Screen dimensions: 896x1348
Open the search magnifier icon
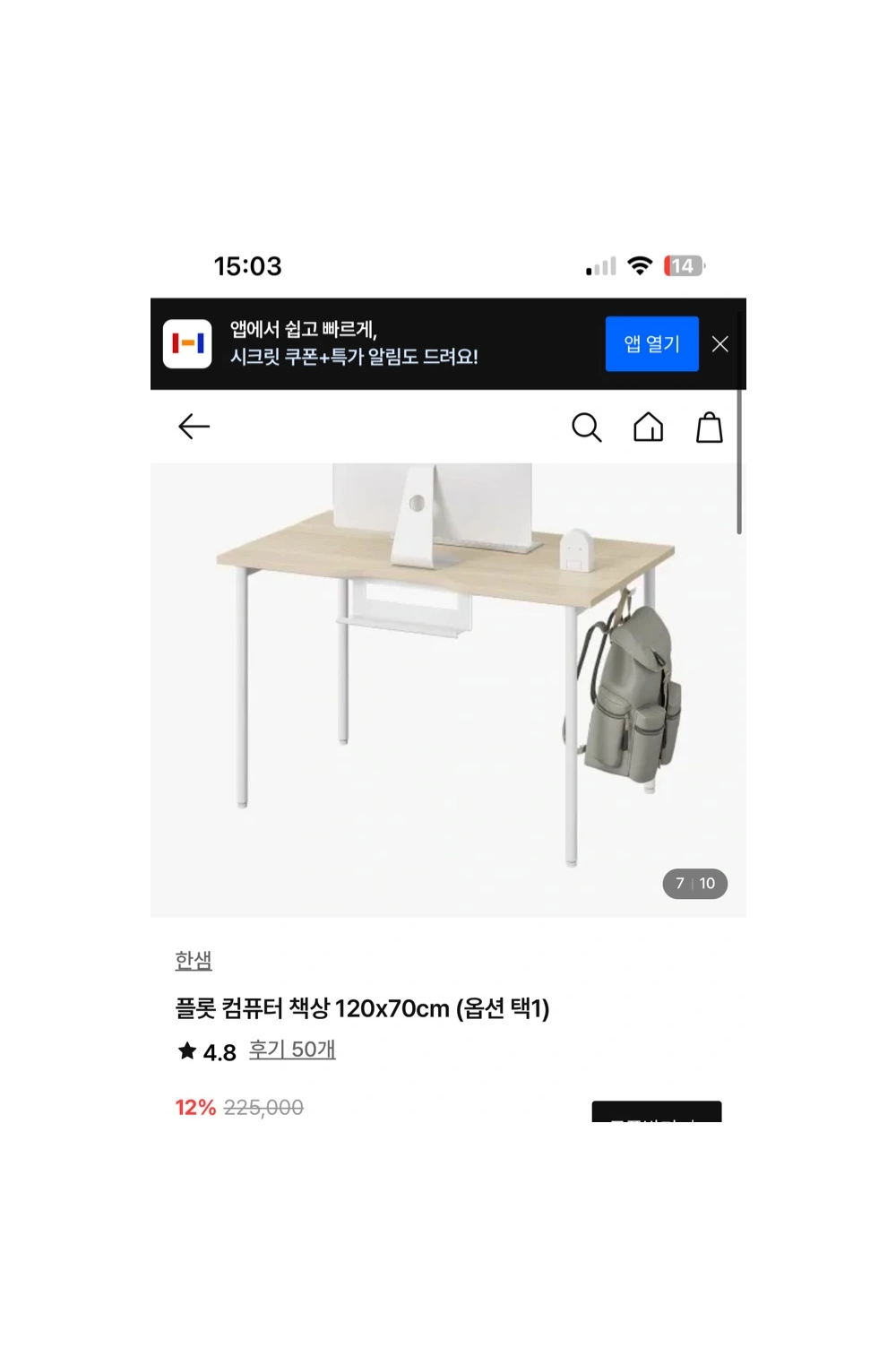(586, 428)
